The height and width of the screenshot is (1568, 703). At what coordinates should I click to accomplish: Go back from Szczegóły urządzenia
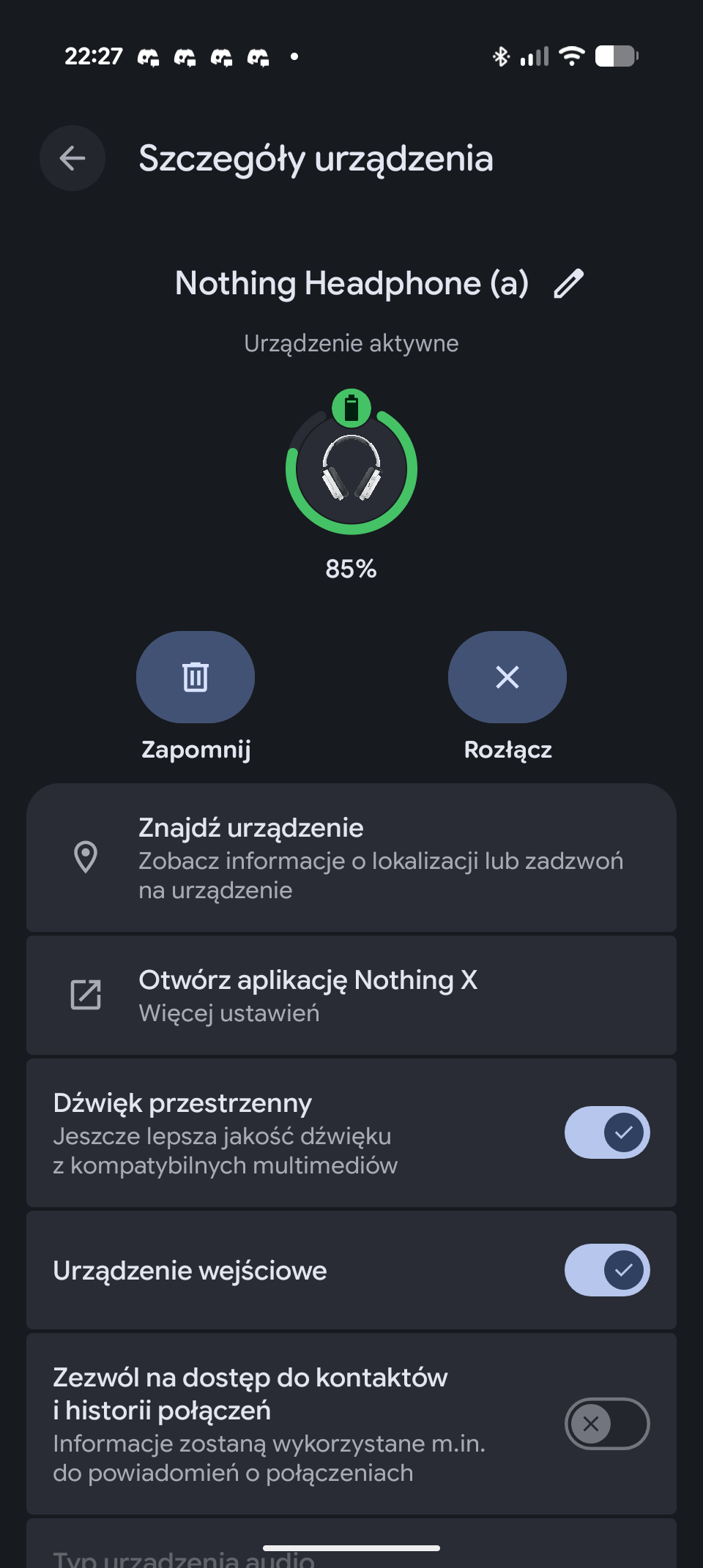click(x=72, y=158)
